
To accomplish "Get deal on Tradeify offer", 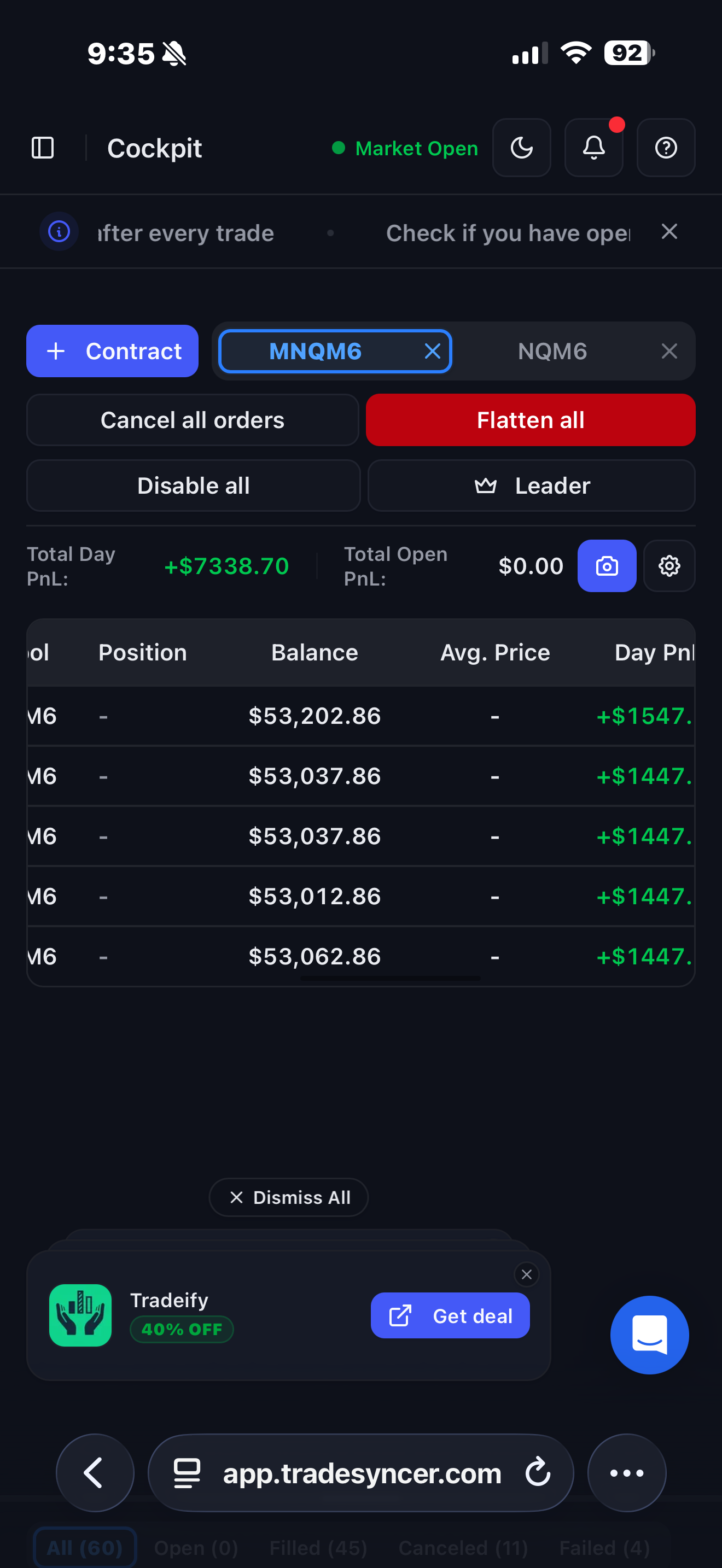I will click(450, 1315).
